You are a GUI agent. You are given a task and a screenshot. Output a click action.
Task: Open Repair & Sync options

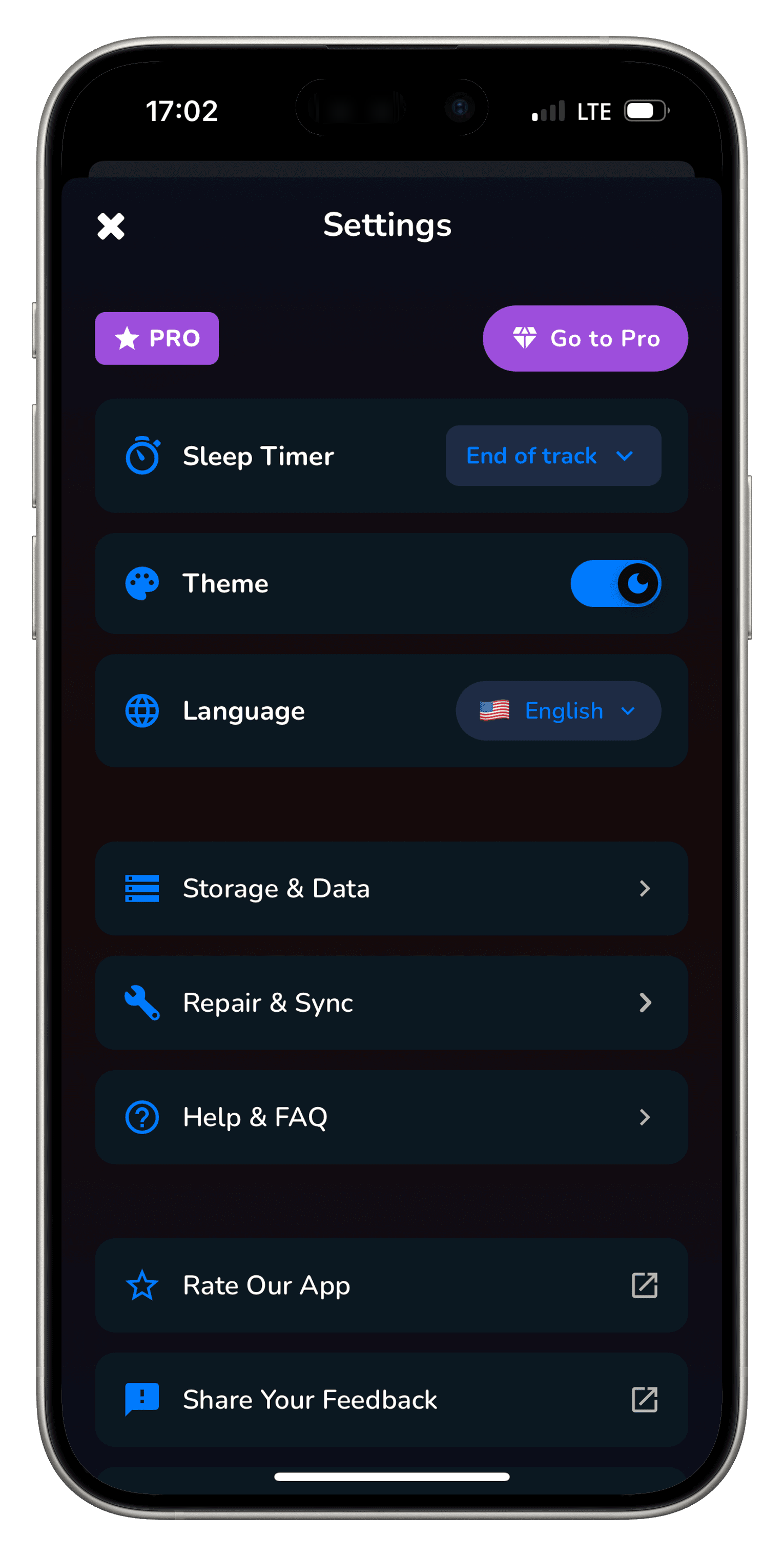391,1002
